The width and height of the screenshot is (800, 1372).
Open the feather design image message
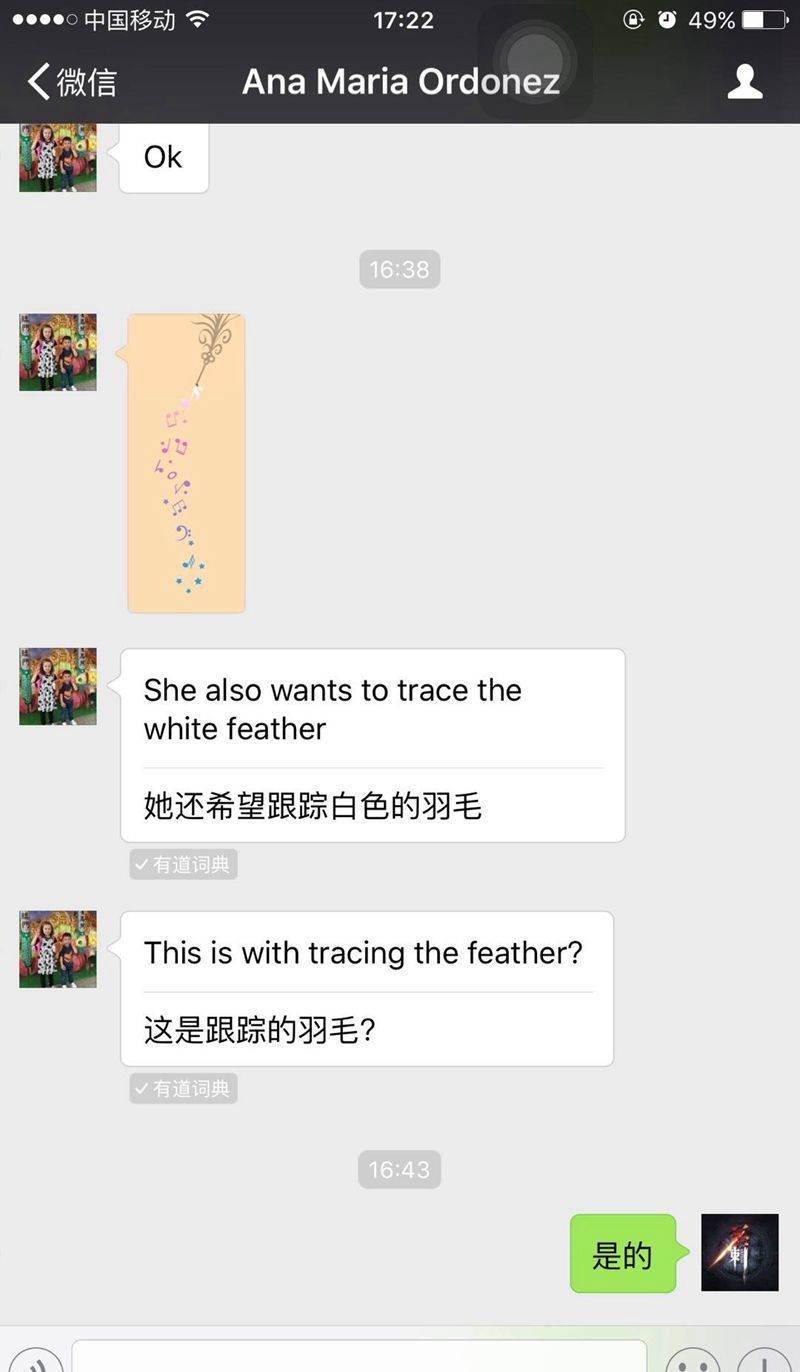coord(186,462)
